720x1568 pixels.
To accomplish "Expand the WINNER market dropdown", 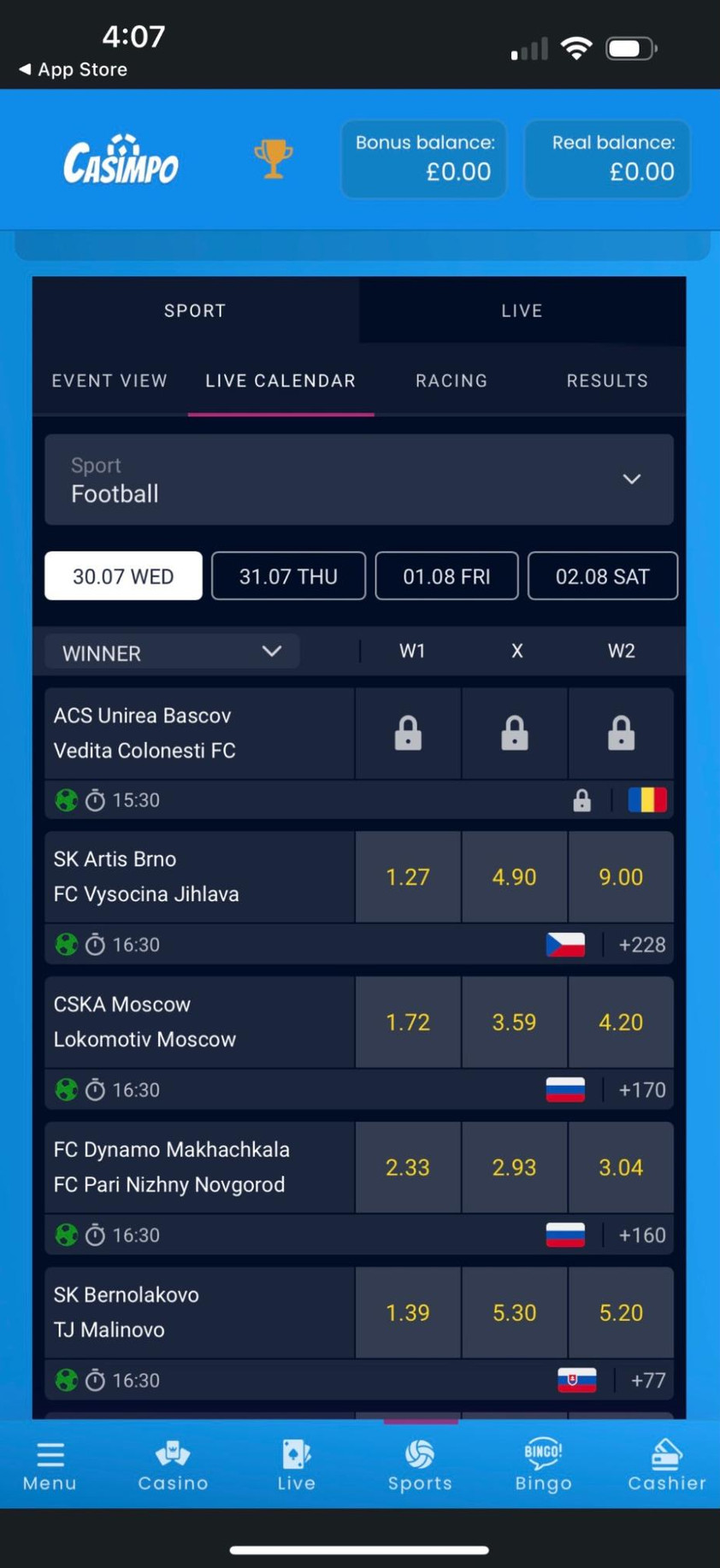I will (172, 652).
